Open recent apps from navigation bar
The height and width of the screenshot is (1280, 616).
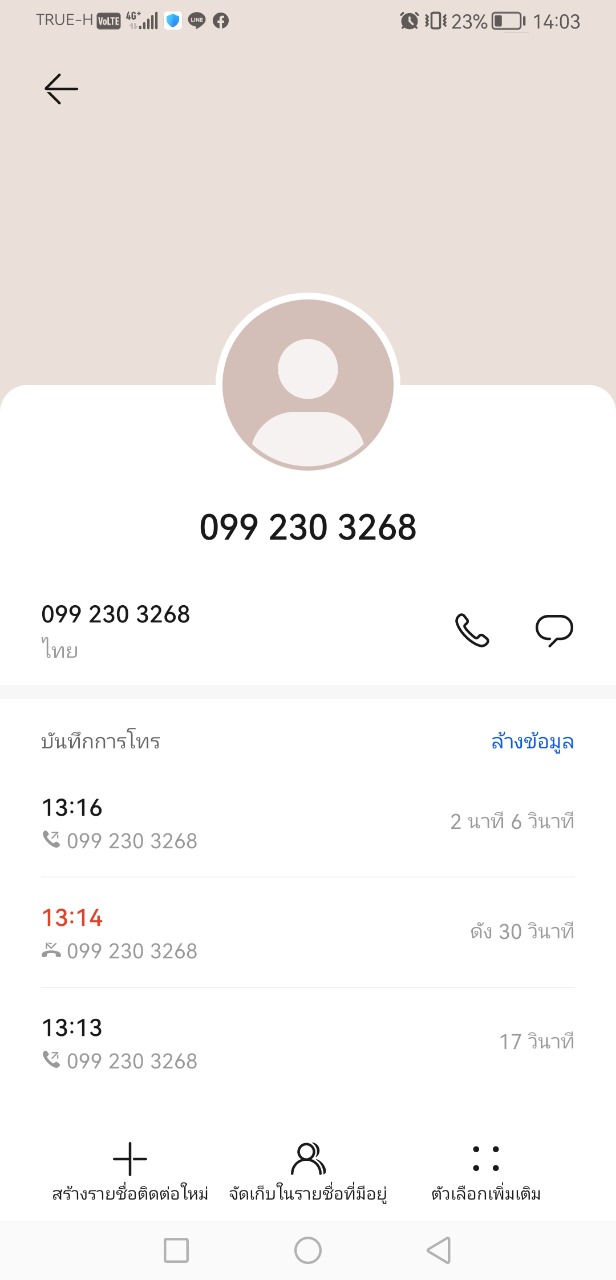(x=176, y=1250)
